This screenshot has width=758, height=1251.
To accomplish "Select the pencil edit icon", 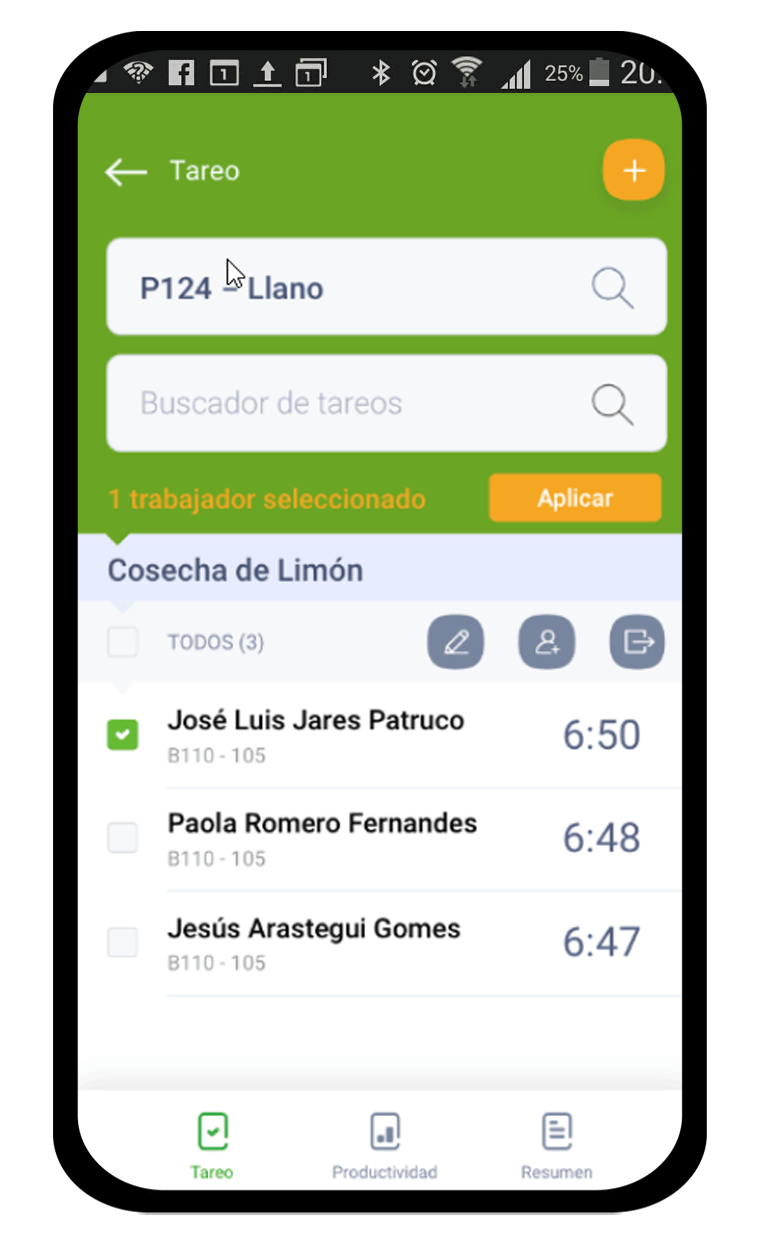I will [x=456, y=642].
